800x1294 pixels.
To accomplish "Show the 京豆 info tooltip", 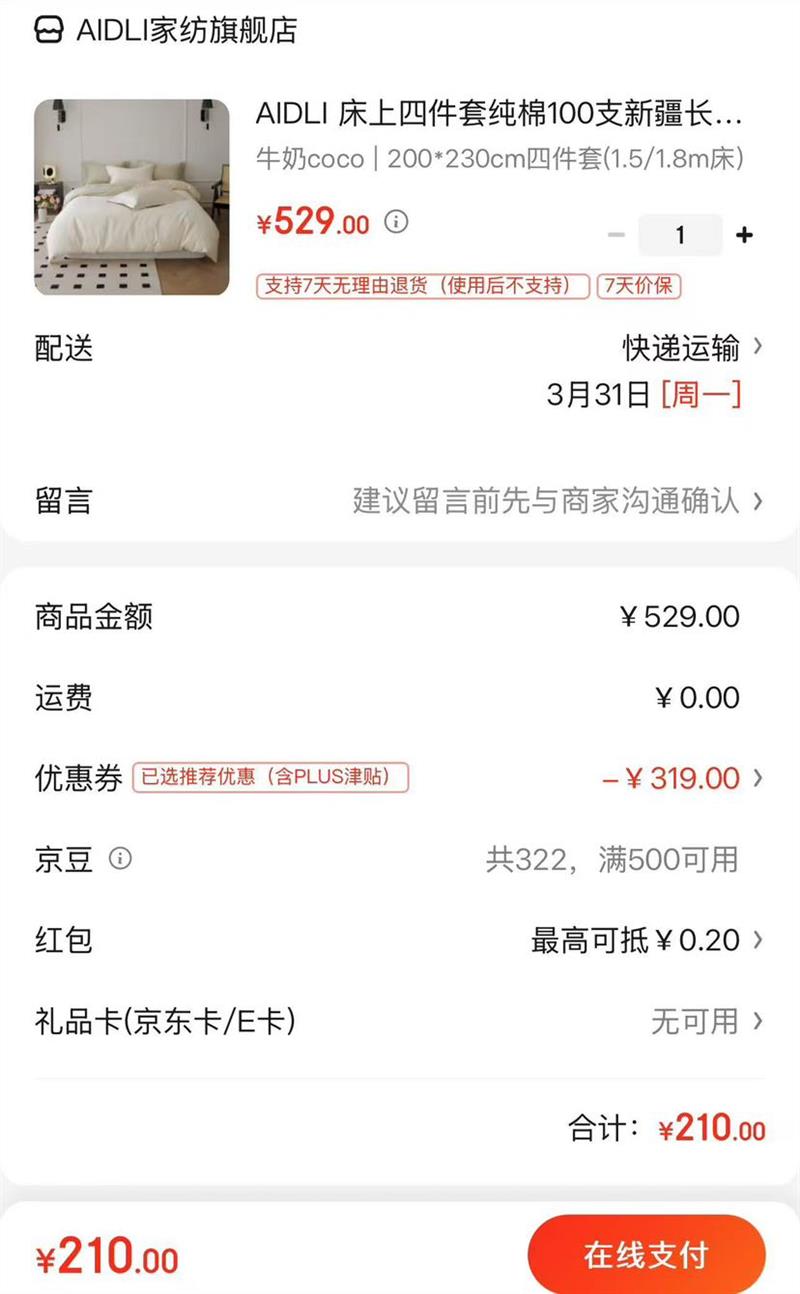I will 120,858.
